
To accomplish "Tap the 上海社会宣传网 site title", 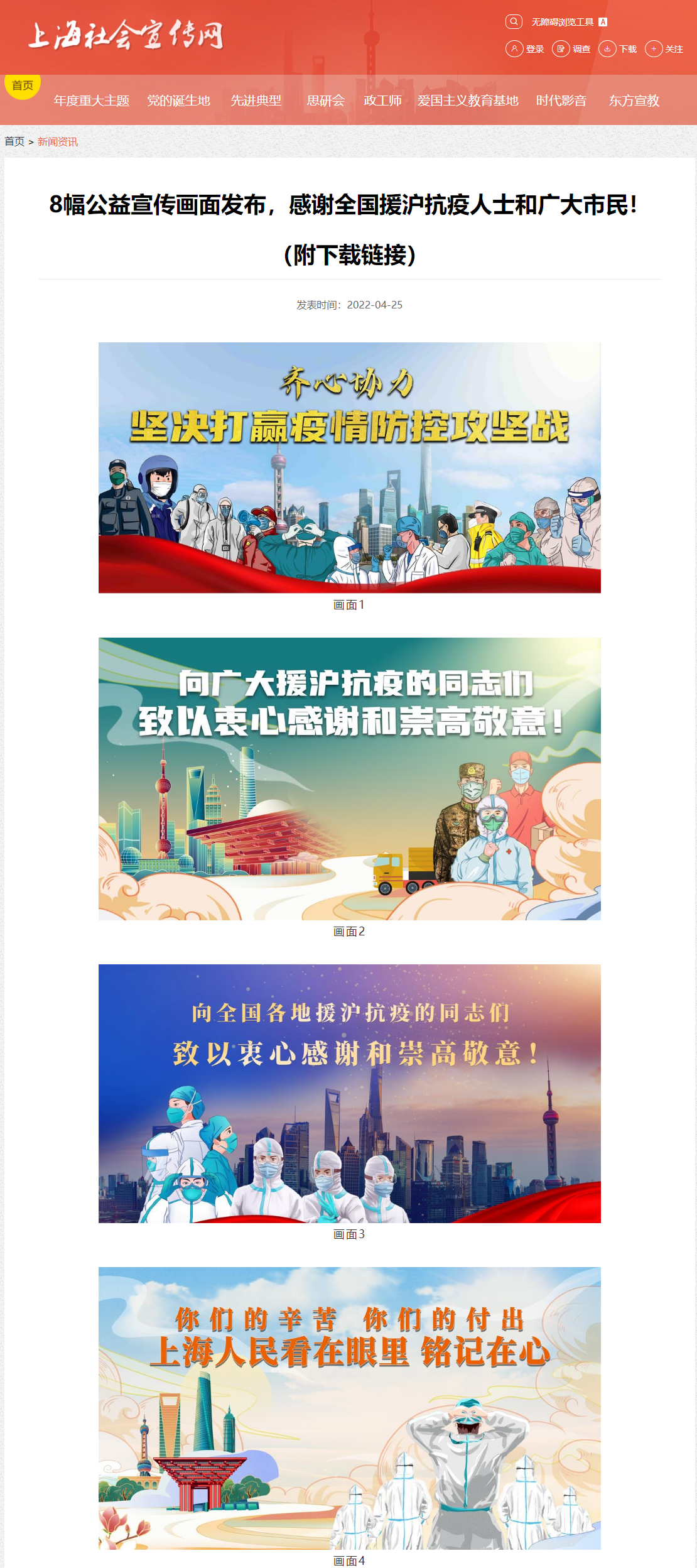I will (x=126, y=35).
